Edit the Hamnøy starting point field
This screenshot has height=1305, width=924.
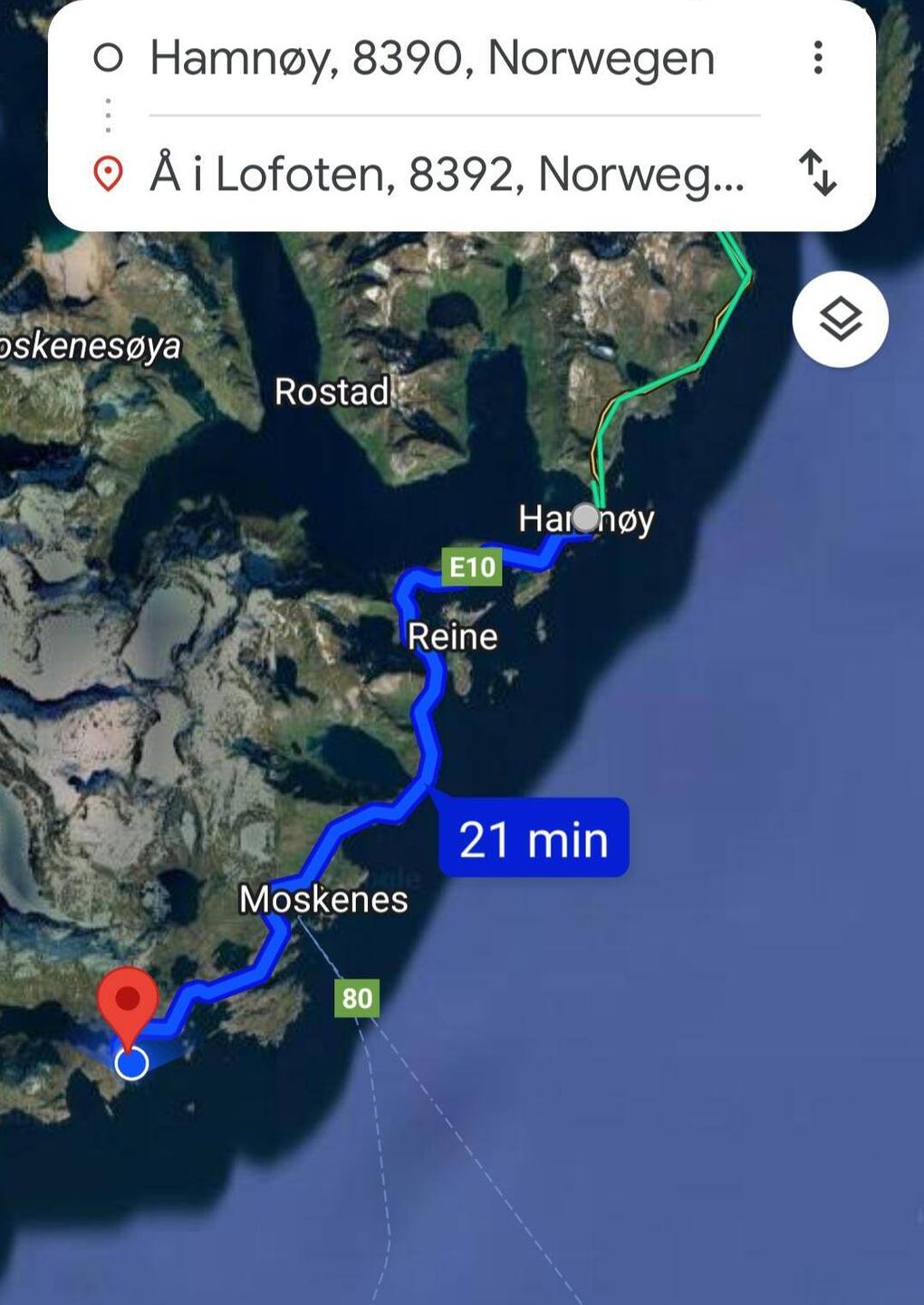[x=432, y=58]
